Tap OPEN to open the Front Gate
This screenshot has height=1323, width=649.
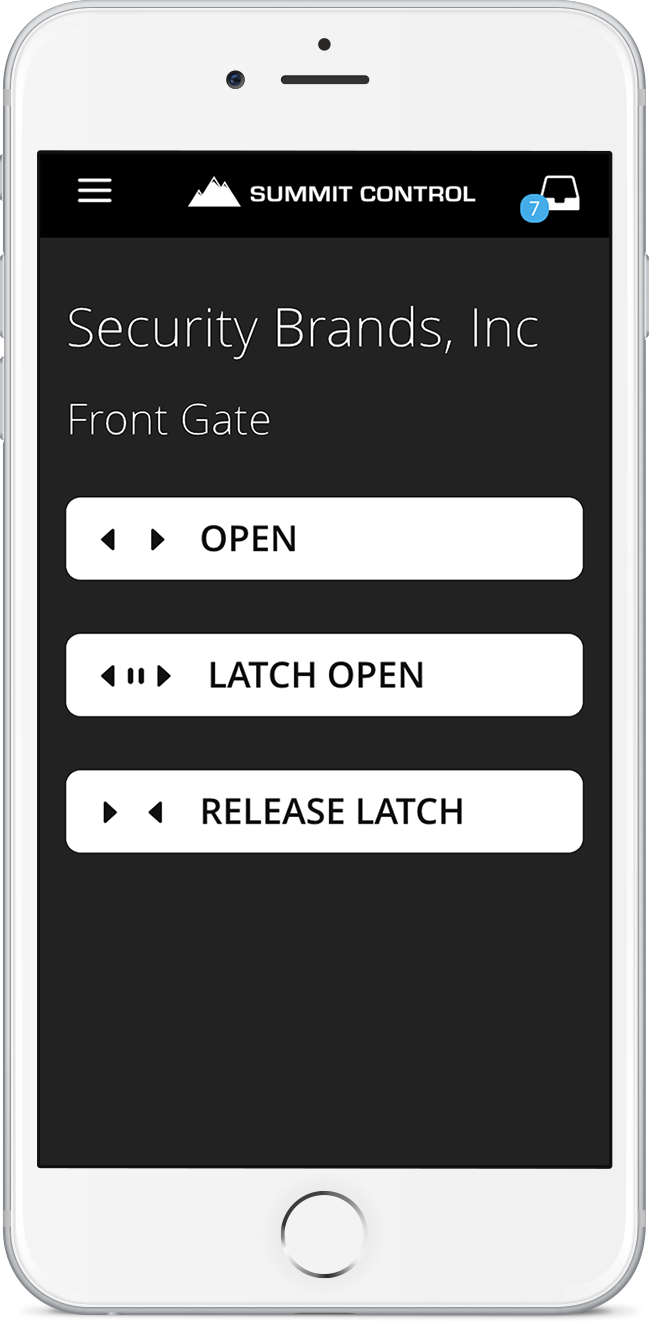coord(324,539)
